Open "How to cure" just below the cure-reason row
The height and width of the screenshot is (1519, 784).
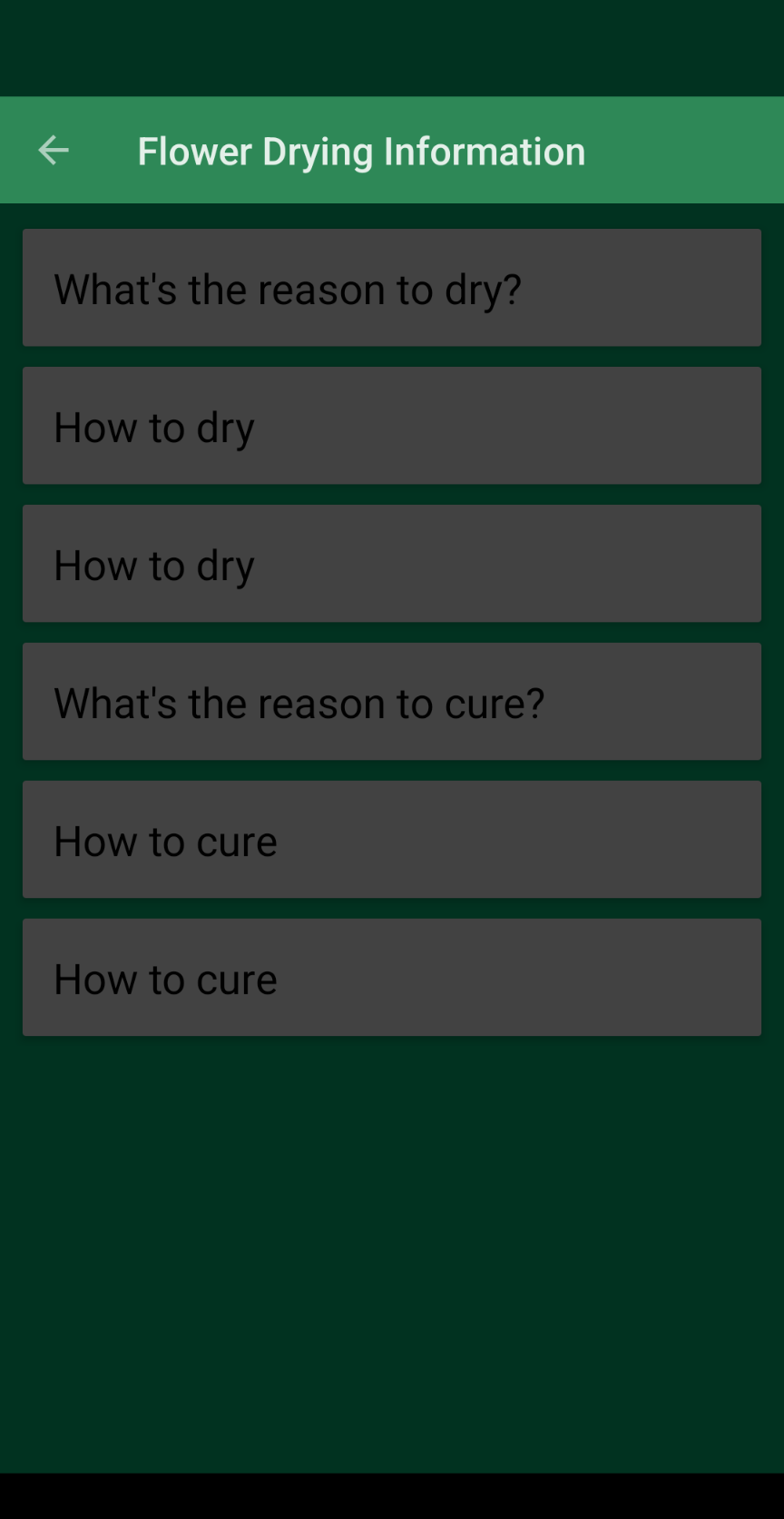tap(391, 840)
